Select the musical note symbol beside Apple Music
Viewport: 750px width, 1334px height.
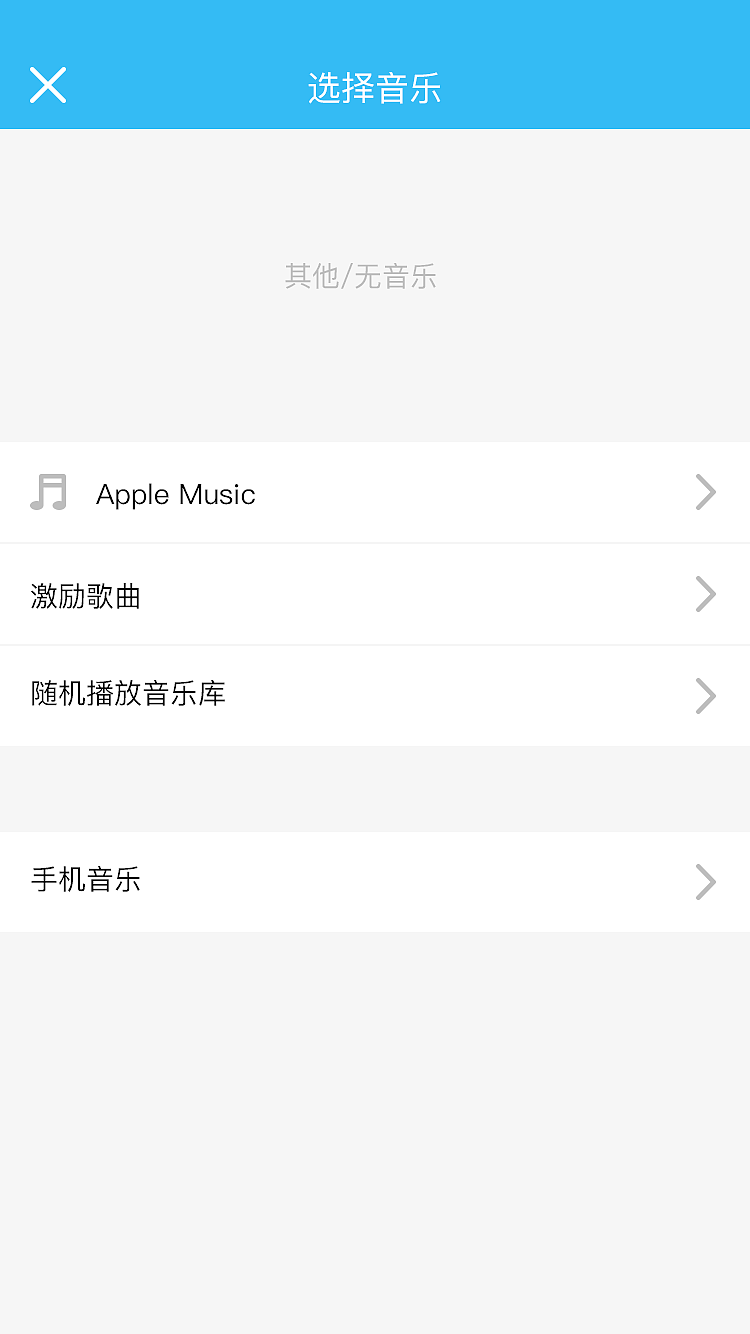(50, 492)
